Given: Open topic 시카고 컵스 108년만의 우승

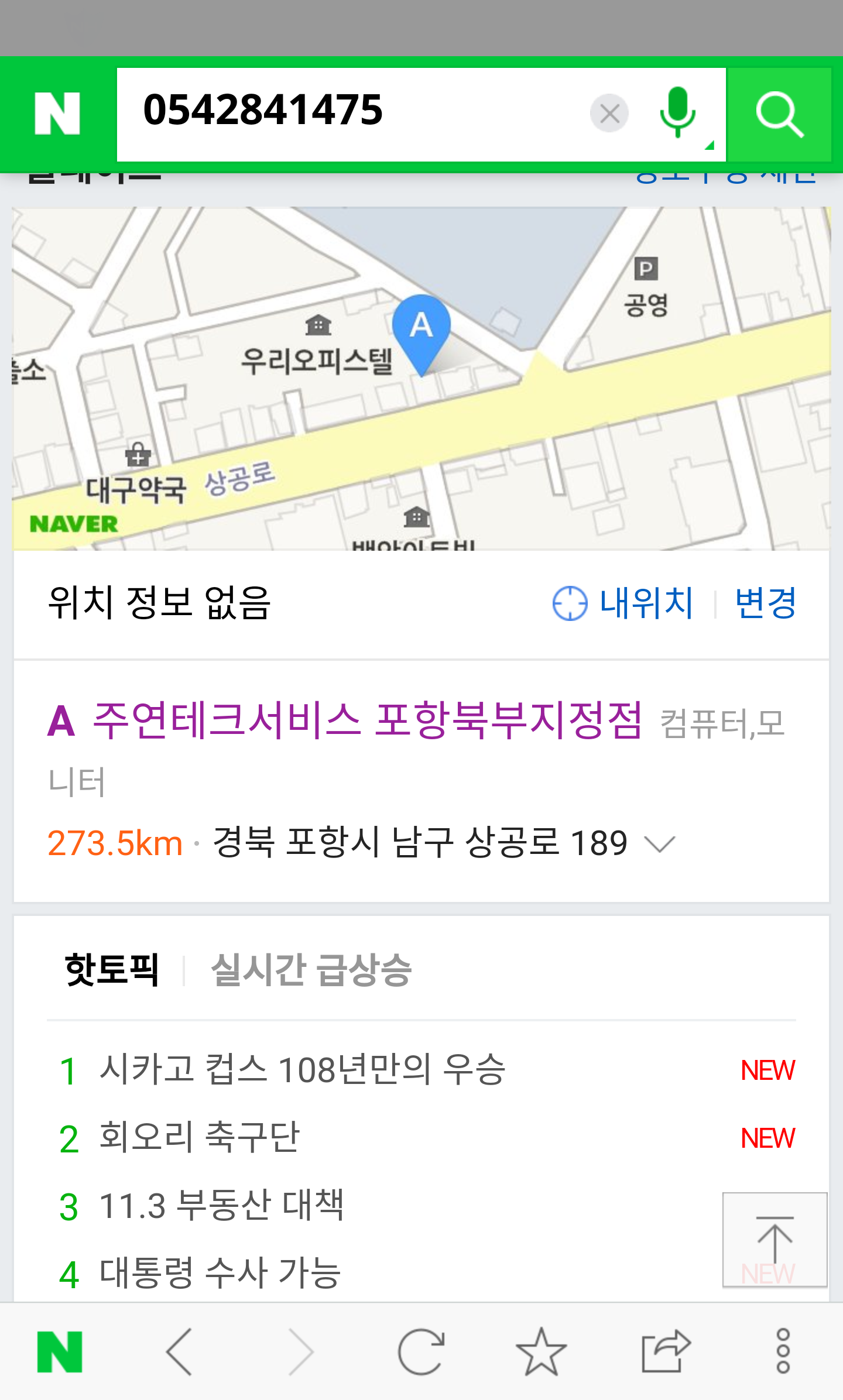Looking at the screenshot, I should [303, 1069].
